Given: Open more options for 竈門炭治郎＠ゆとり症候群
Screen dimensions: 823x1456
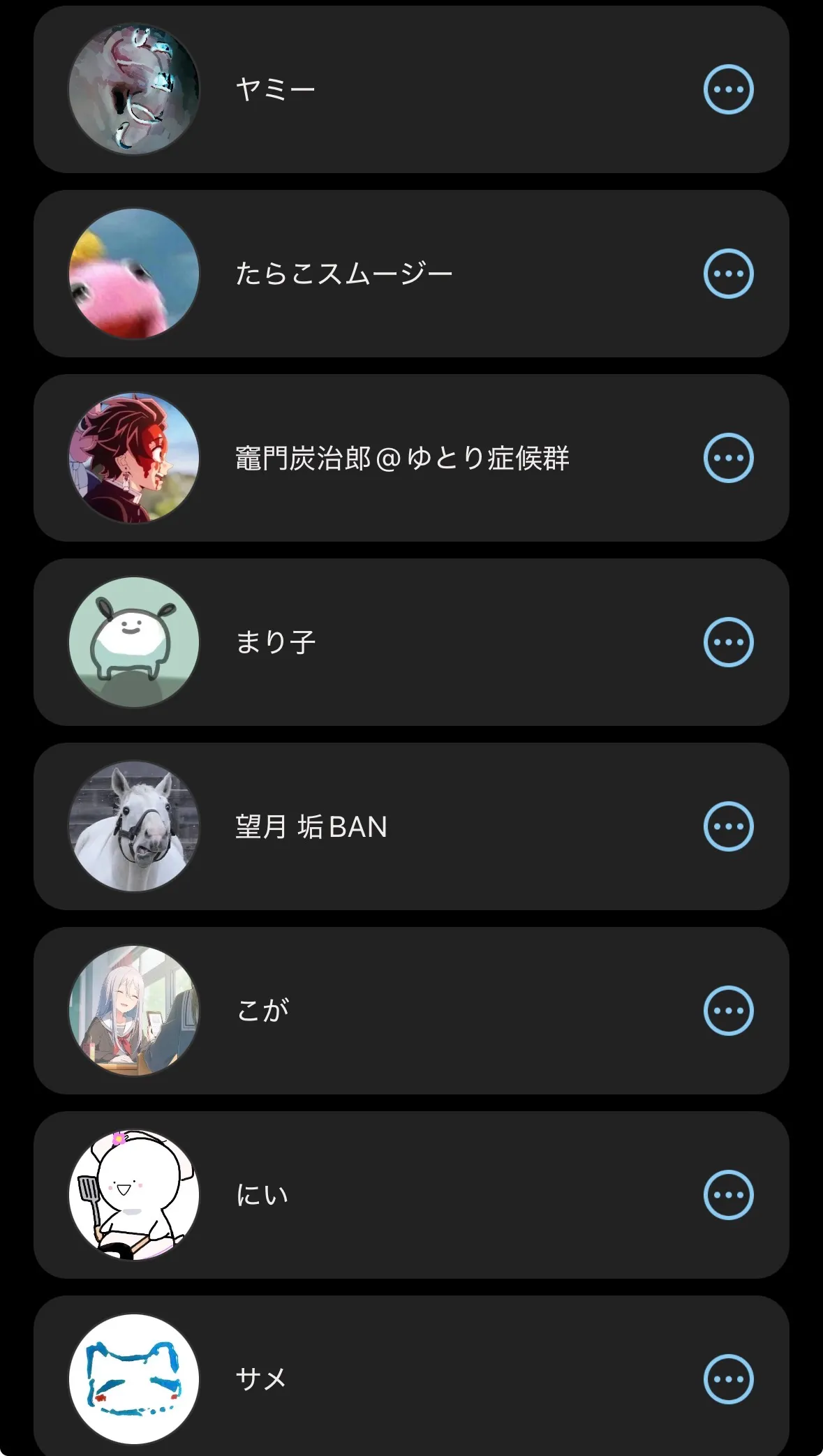Looking at the screenshot, I should 728,458.
